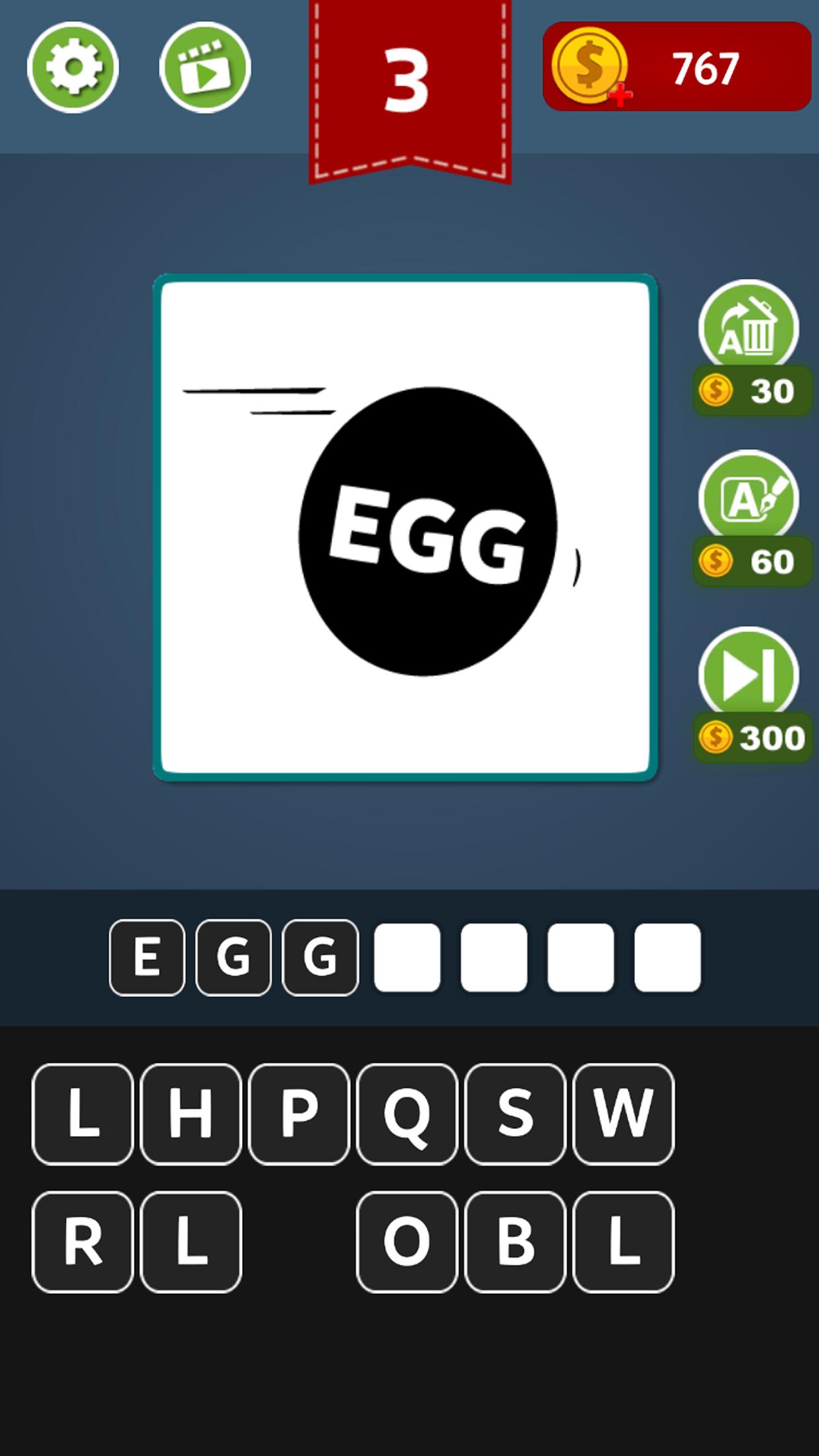Watch a video for free coins
Viewport: 819px width, 1456px height.
coord(205,67)
